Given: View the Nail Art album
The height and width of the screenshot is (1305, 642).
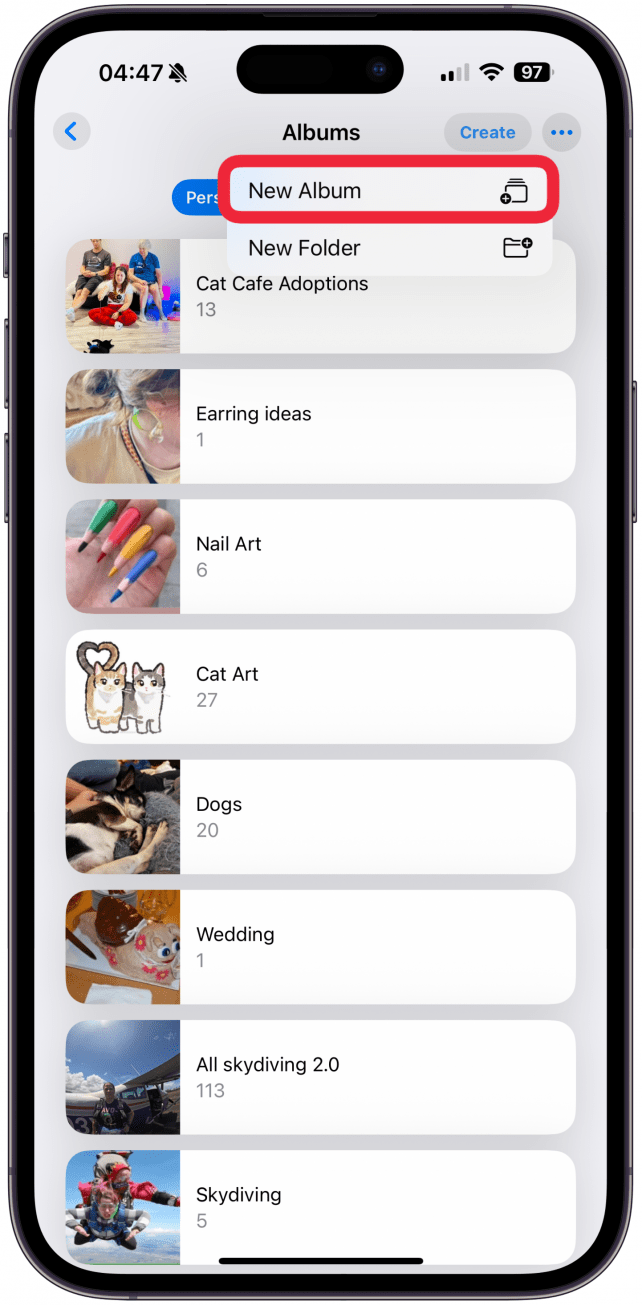Looking at the screenshot, I should pos(320,557).
